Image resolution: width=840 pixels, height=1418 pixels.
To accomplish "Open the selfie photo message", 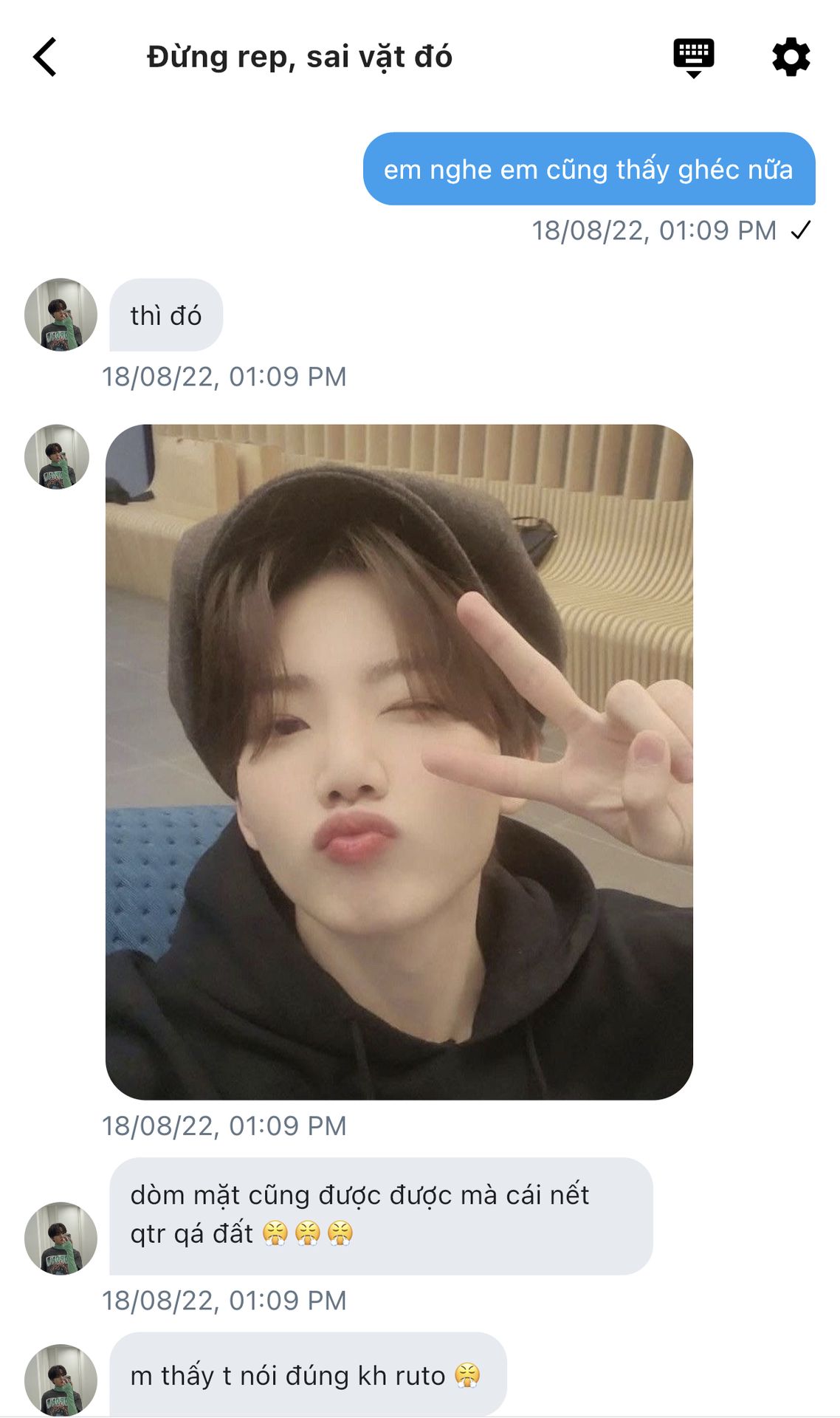I will click(x=399, y=761).
